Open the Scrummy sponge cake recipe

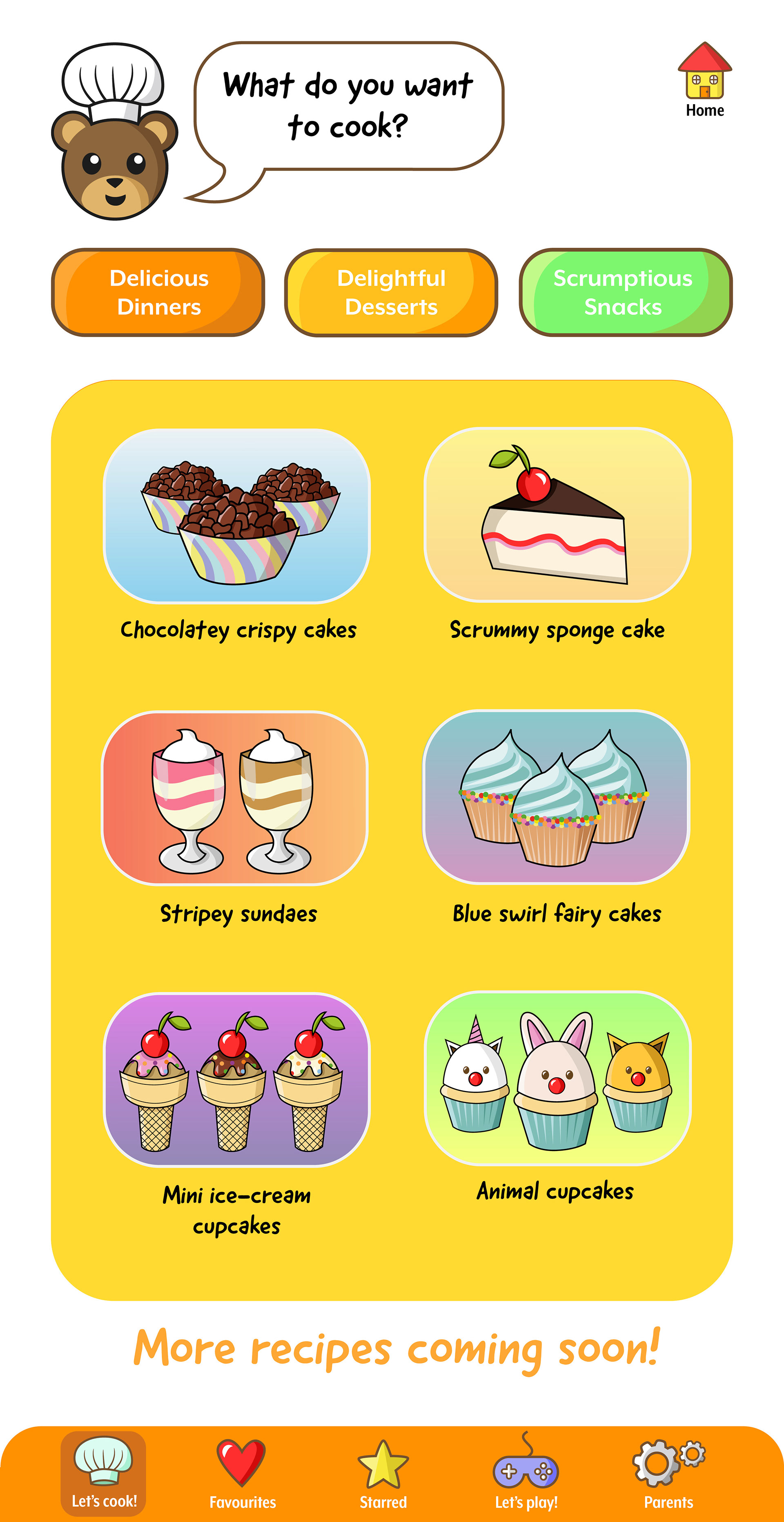point(557,515)
